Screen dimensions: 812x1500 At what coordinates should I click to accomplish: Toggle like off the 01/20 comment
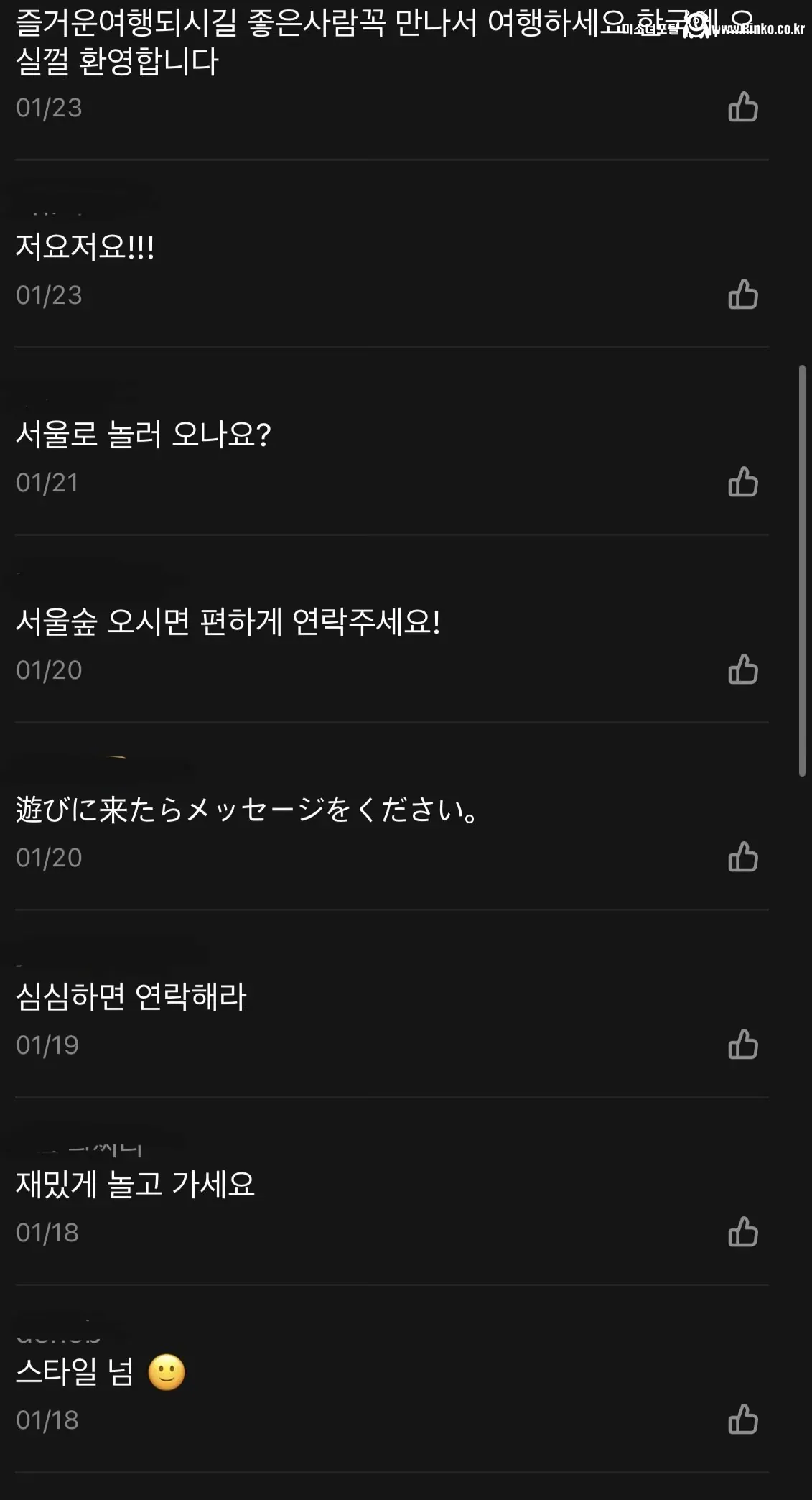coord(745,670)
